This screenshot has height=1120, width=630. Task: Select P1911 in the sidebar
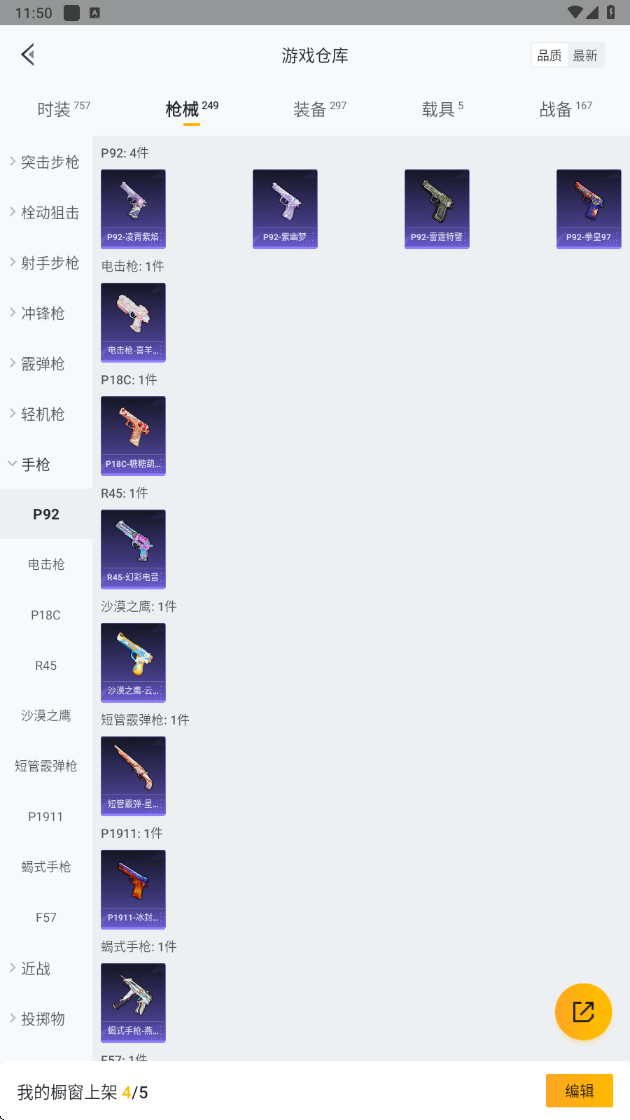click(46, 816)
